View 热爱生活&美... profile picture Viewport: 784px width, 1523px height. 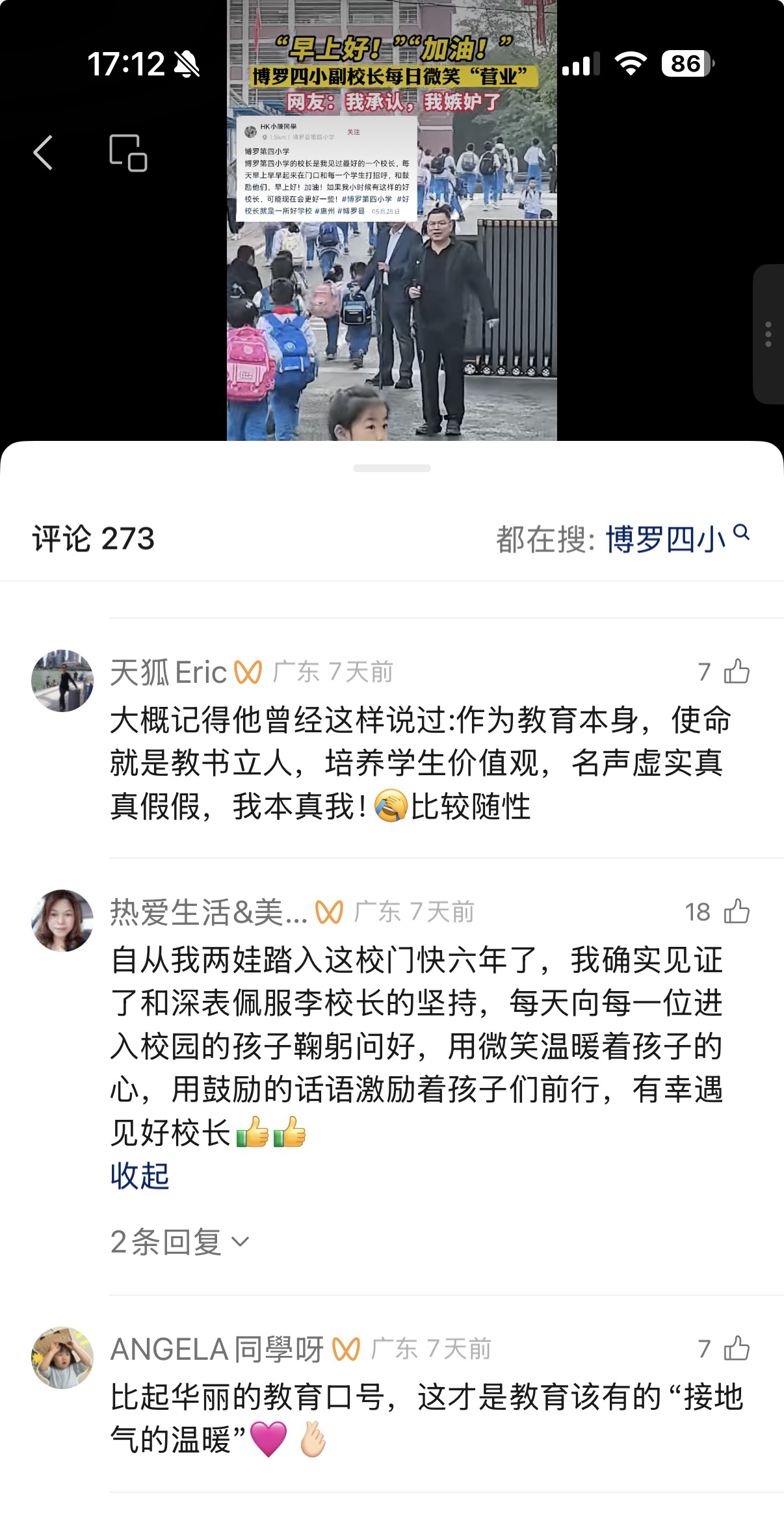[x=62, y=920]
